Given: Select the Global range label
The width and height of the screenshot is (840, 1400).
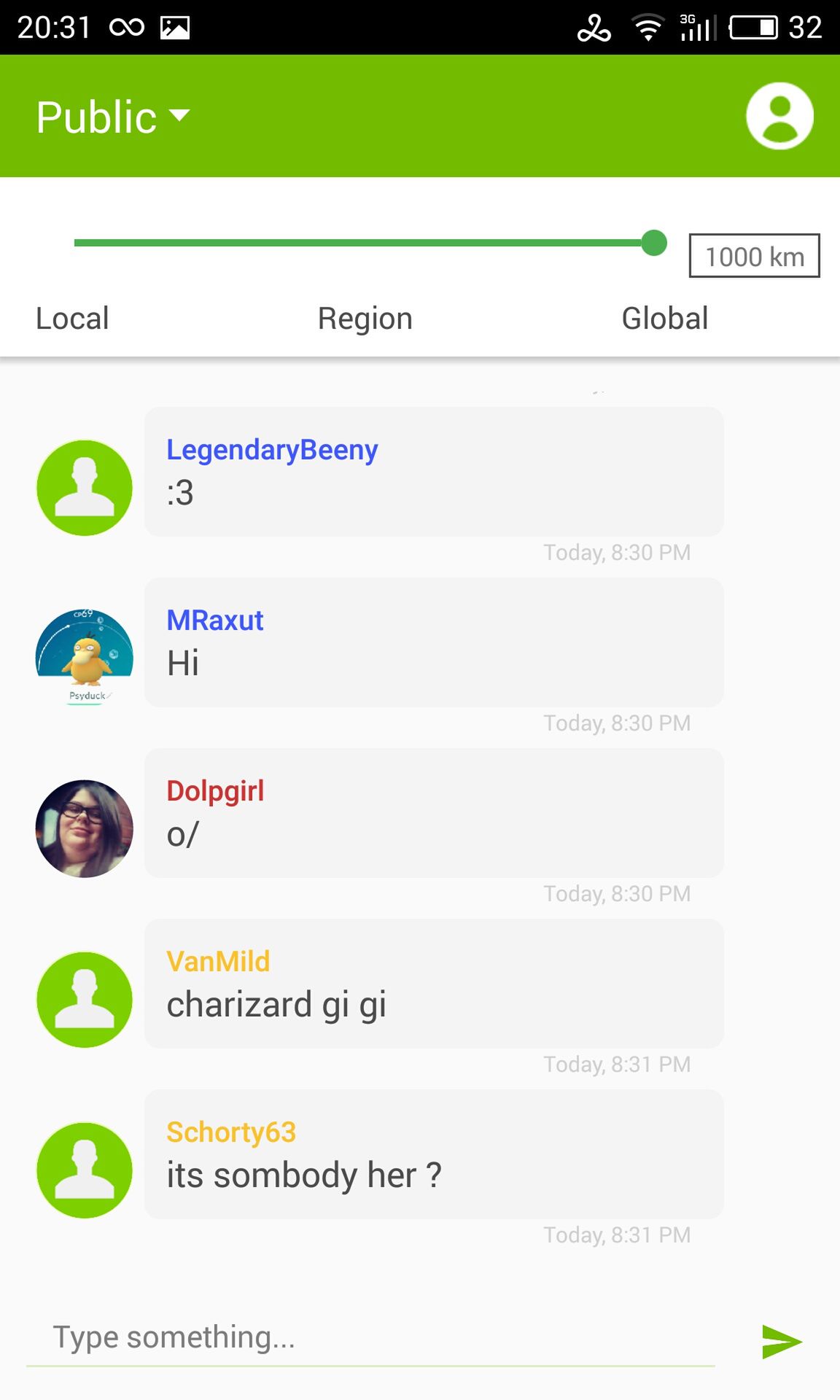Looking at the screenshot, I should pos(665,319).
